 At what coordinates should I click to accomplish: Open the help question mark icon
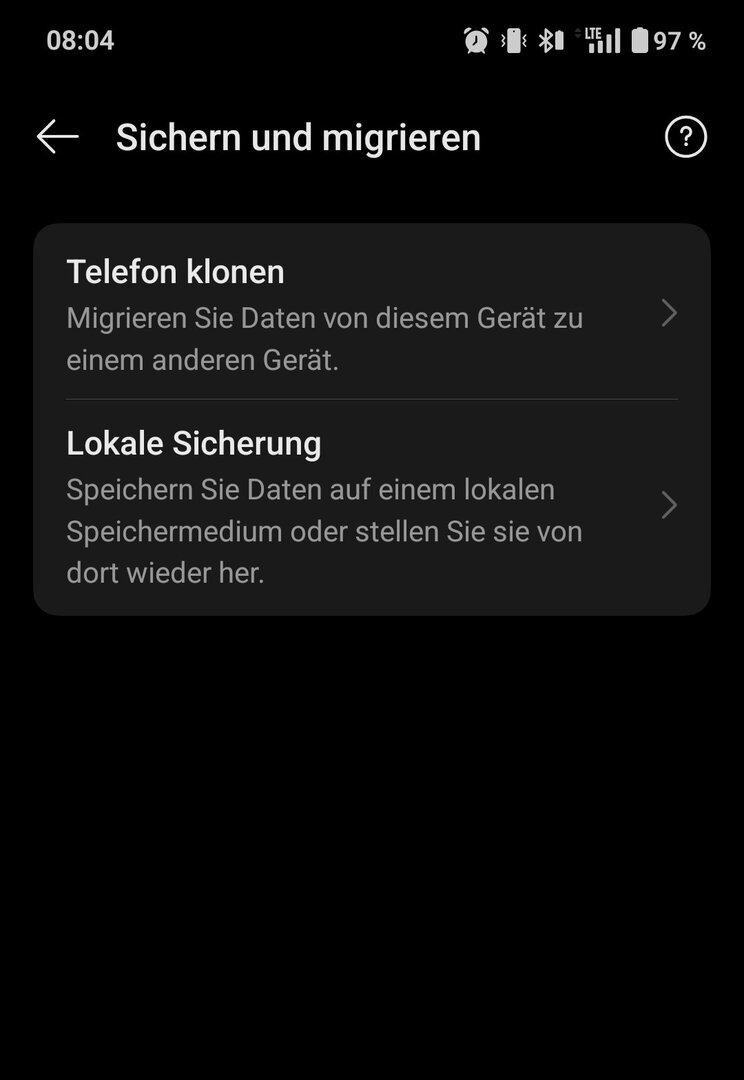tap(685, 137)
